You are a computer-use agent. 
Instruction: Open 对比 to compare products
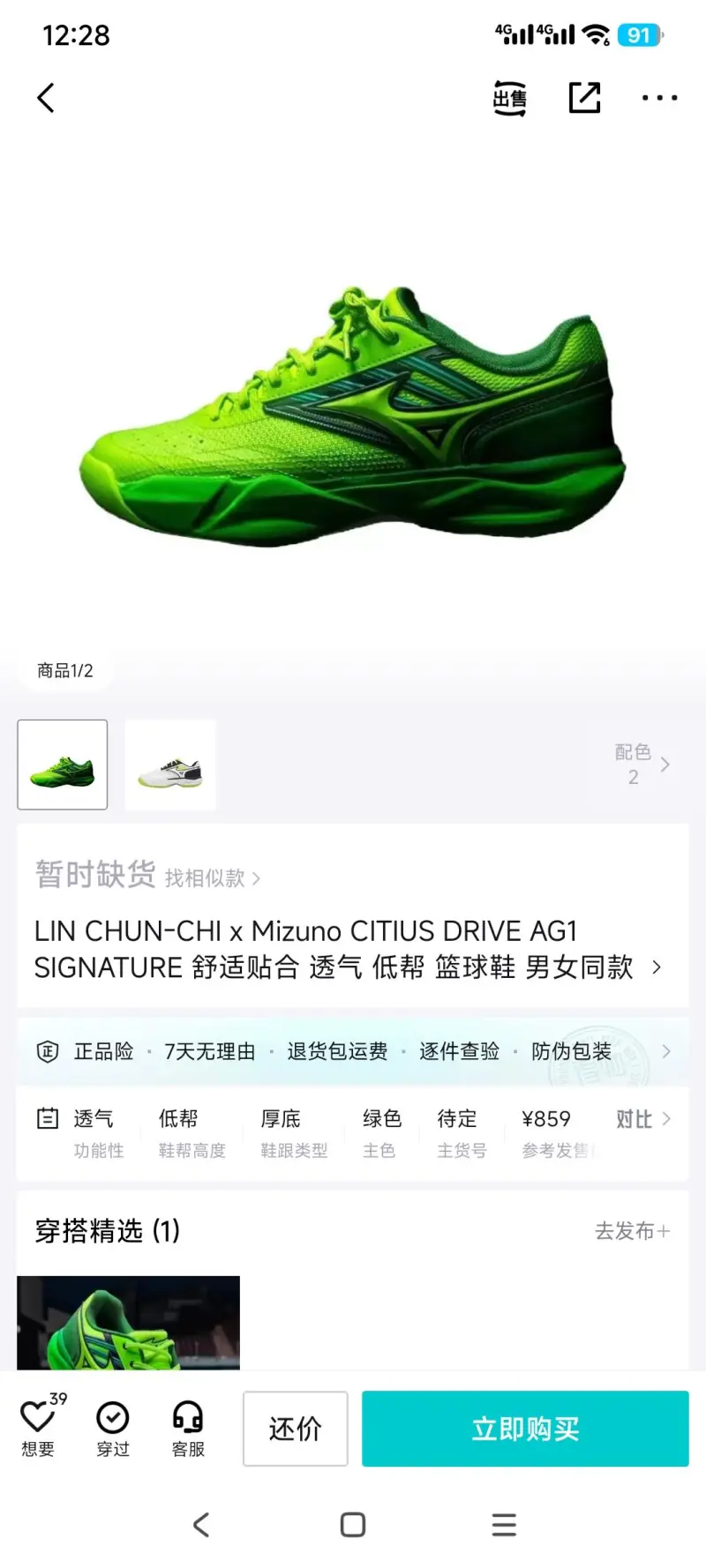642,1119
